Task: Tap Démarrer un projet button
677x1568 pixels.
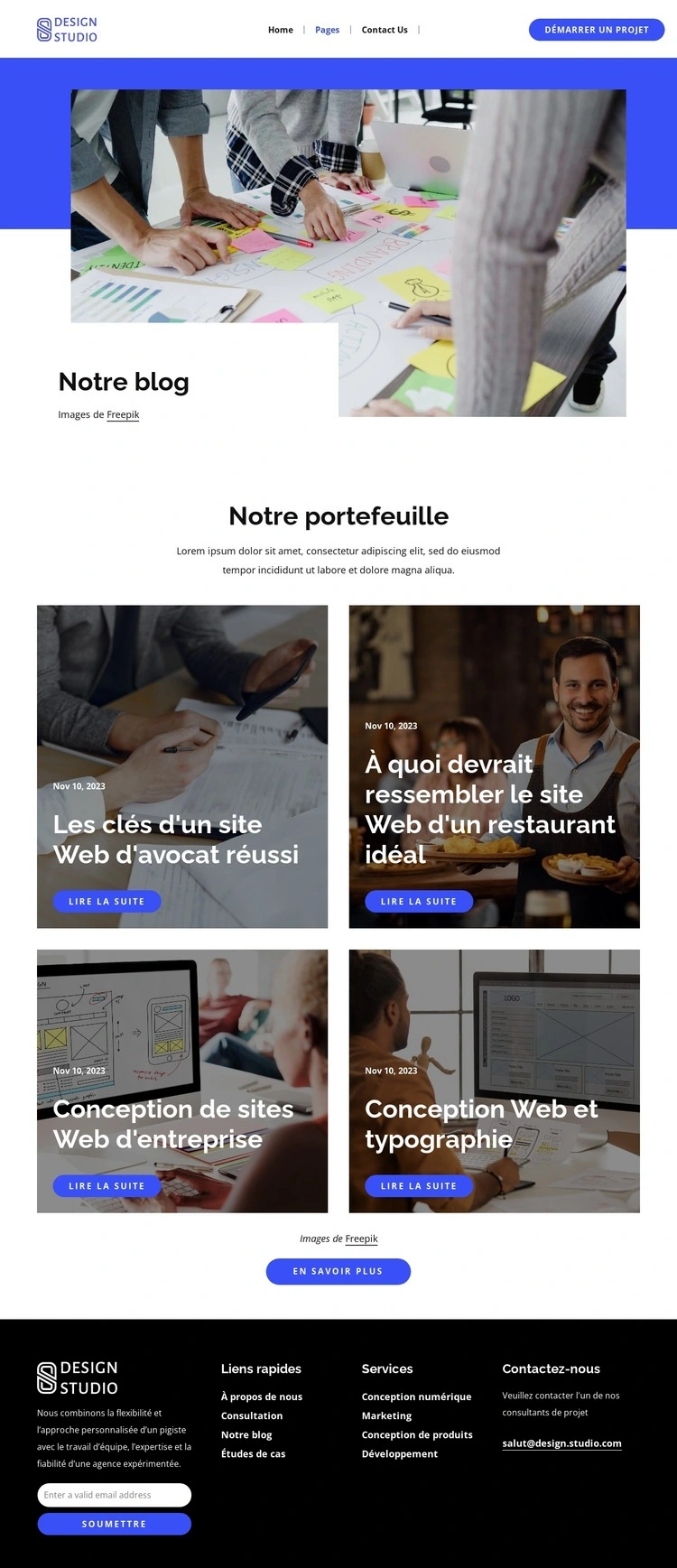Action: pyautogui.click(x=596, y=30)
